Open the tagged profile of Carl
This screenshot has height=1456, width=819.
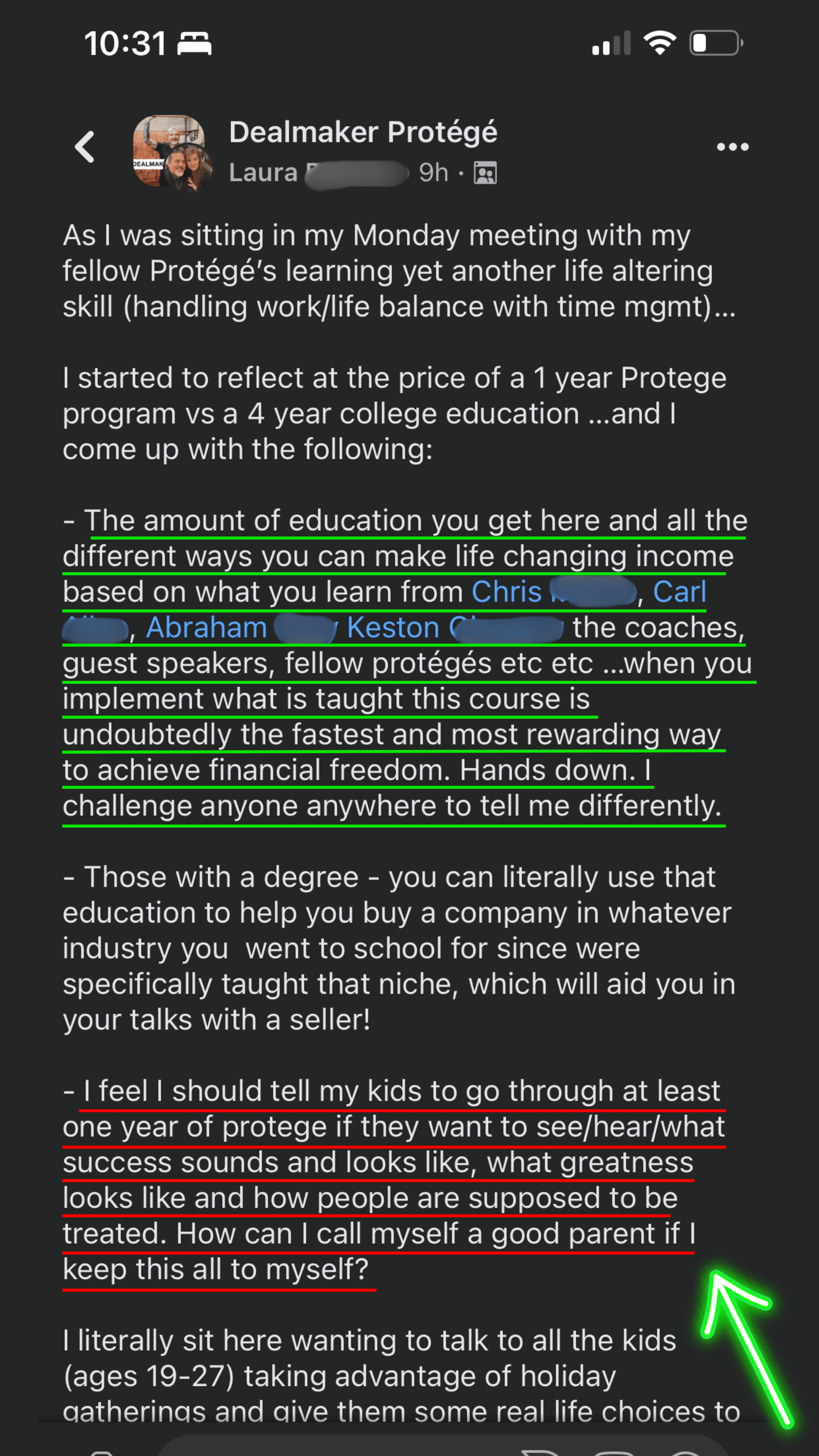679,592
